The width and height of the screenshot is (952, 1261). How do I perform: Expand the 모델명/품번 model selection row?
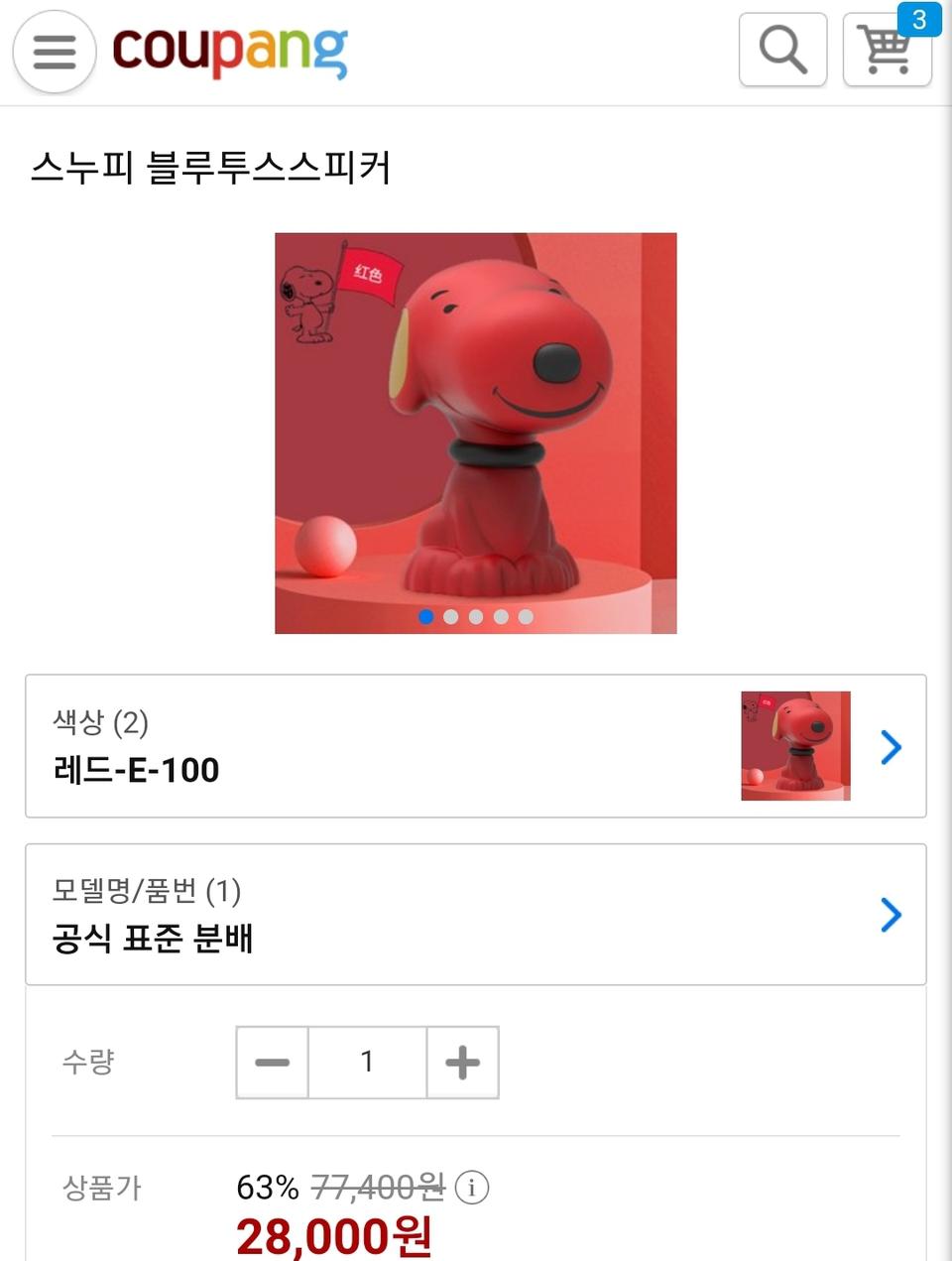coord(476,915)
